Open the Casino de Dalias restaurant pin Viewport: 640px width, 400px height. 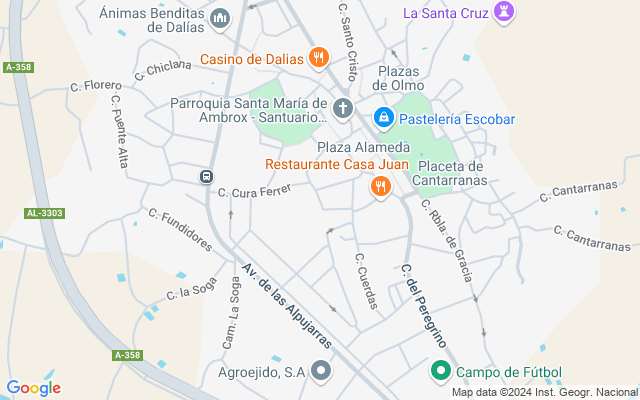point(319,58)
